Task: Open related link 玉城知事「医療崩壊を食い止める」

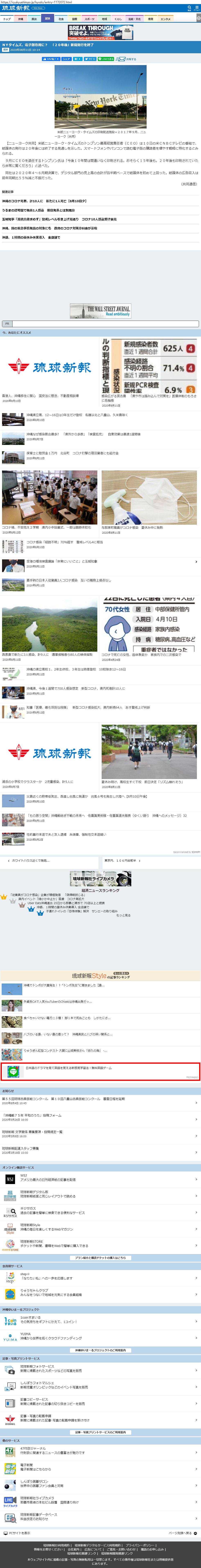Action: 49,219
